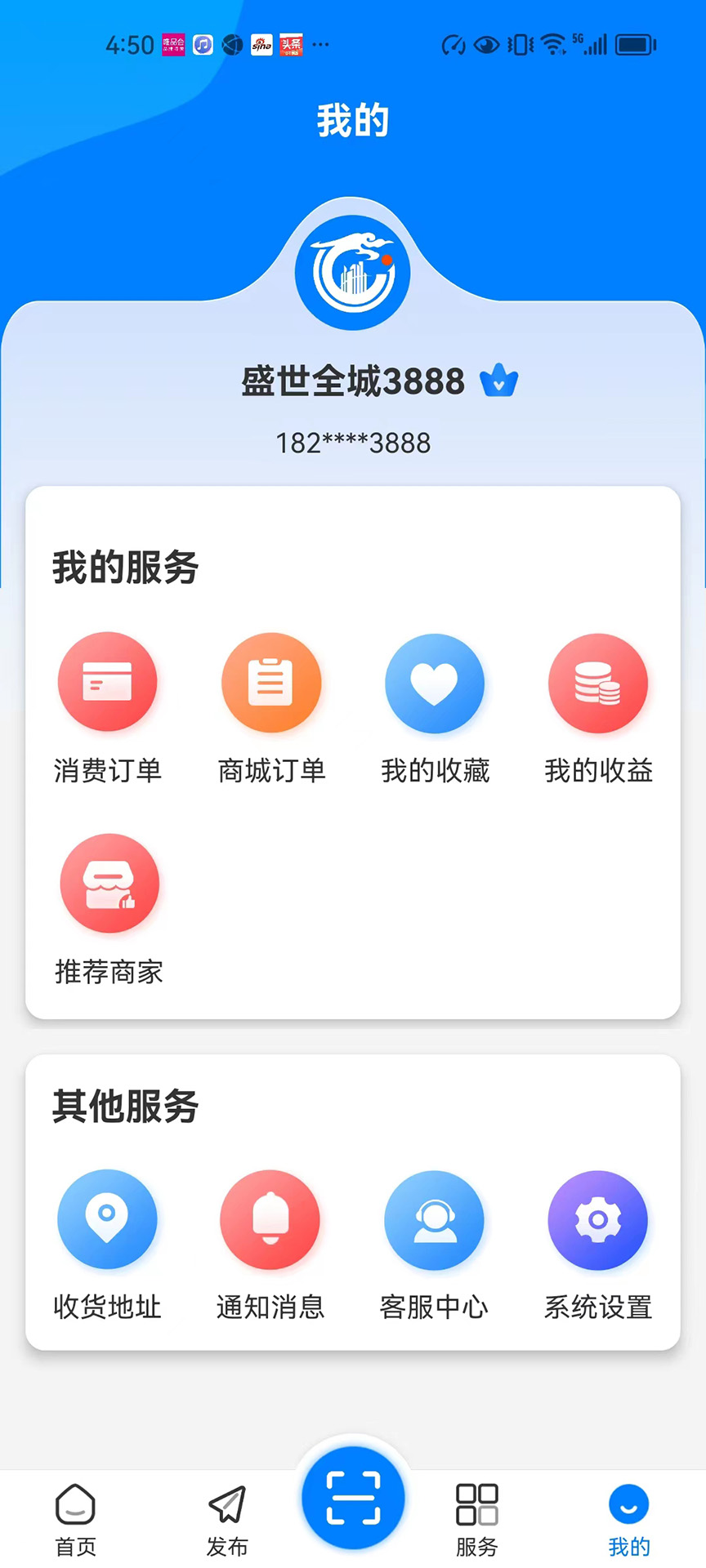The image size is (706, 1568).
Task: Open the 我的服务 section heading
Action: click(124, 568)
